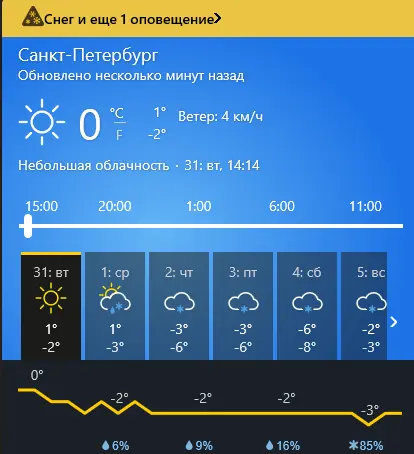Show next days with the right arrow

pos(394,322)
